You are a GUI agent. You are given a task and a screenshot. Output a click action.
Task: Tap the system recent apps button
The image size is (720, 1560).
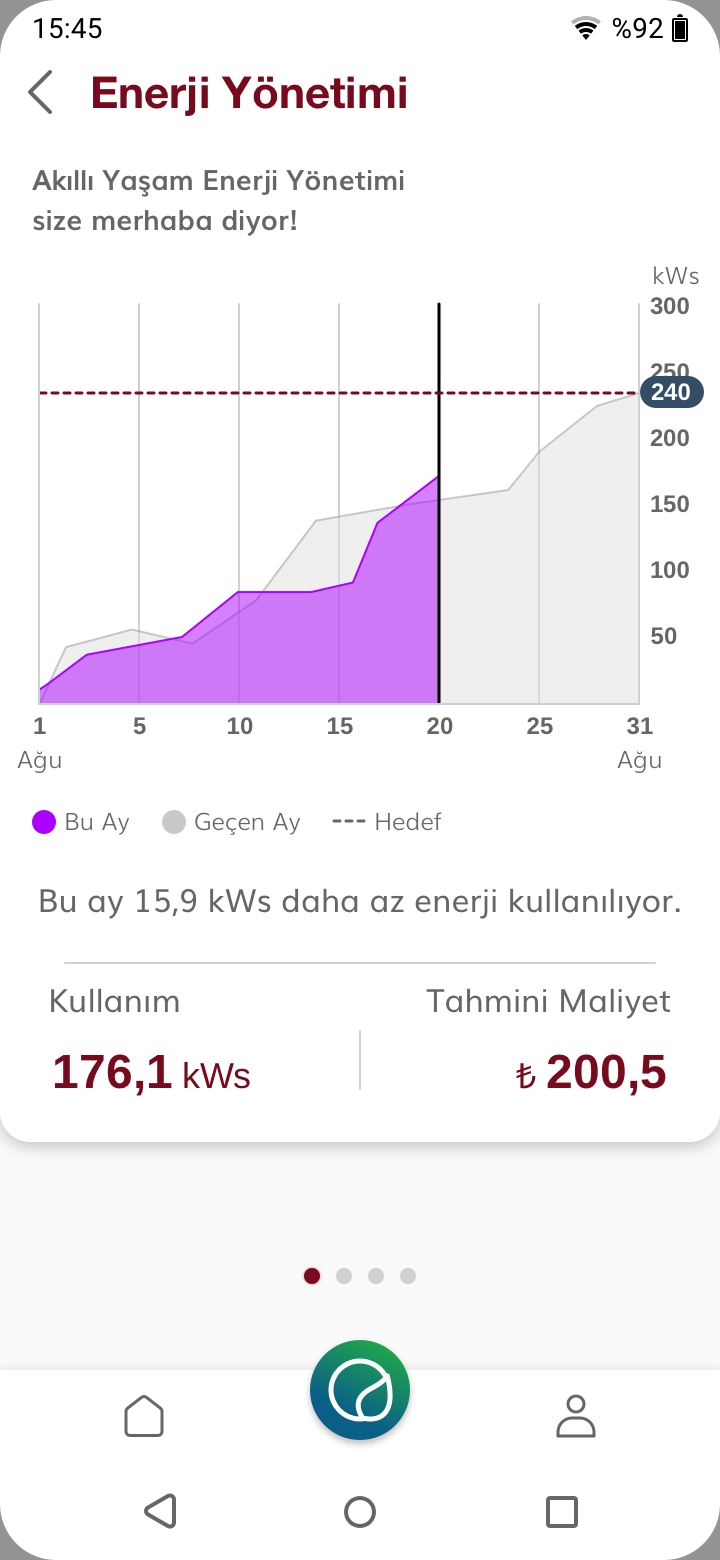pos(562,1511)
